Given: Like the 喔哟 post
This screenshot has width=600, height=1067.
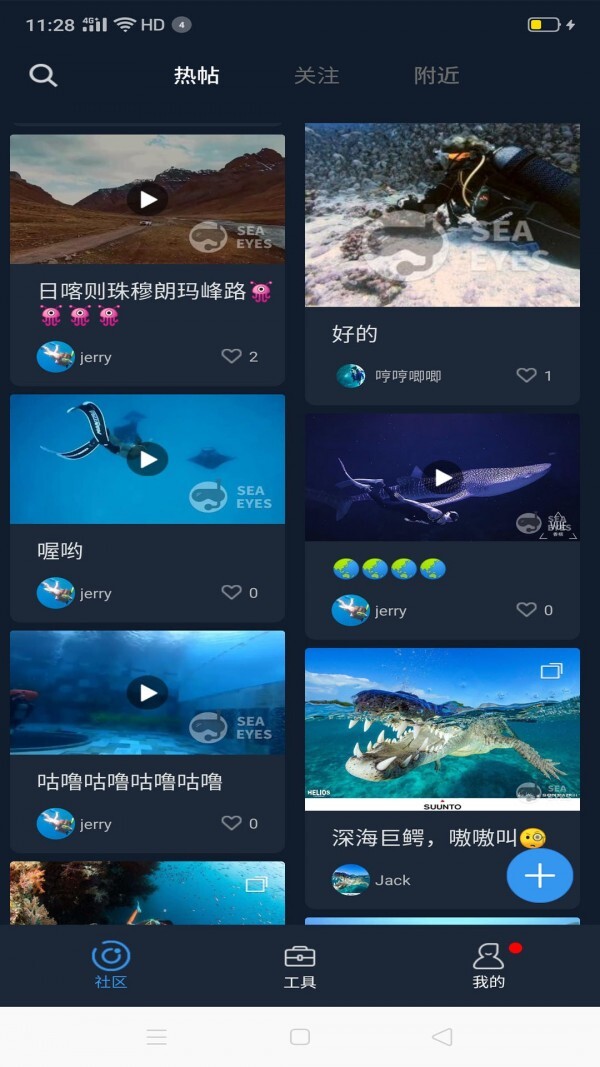Looking at the screenshot, I should point(232,592).
